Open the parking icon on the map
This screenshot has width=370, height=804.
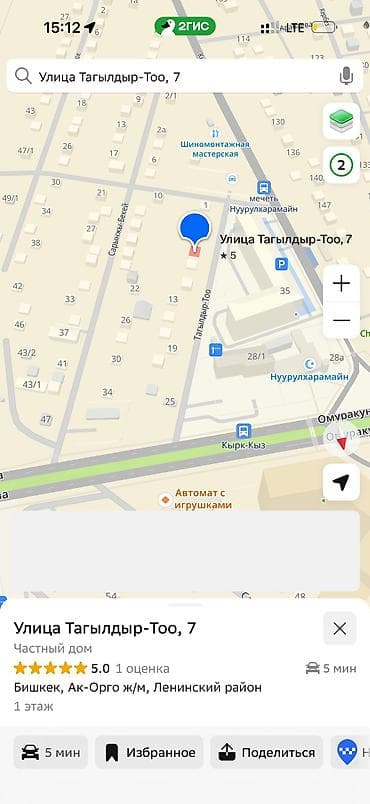(x=281, y=264)
